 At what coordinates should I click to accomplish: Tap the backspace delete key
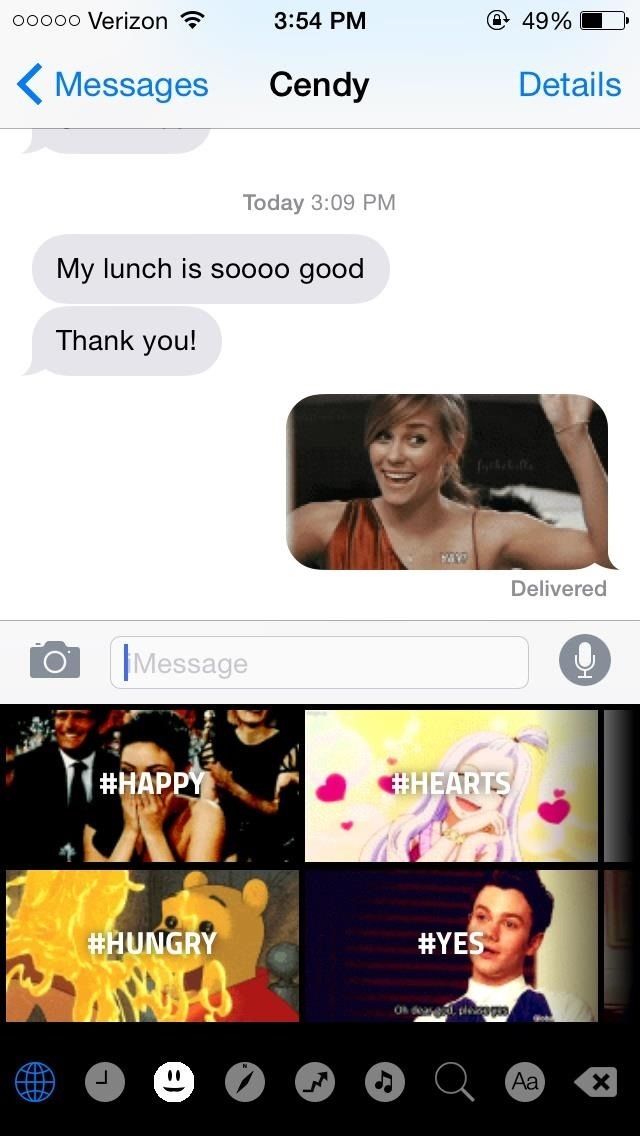pos(596,1081)
